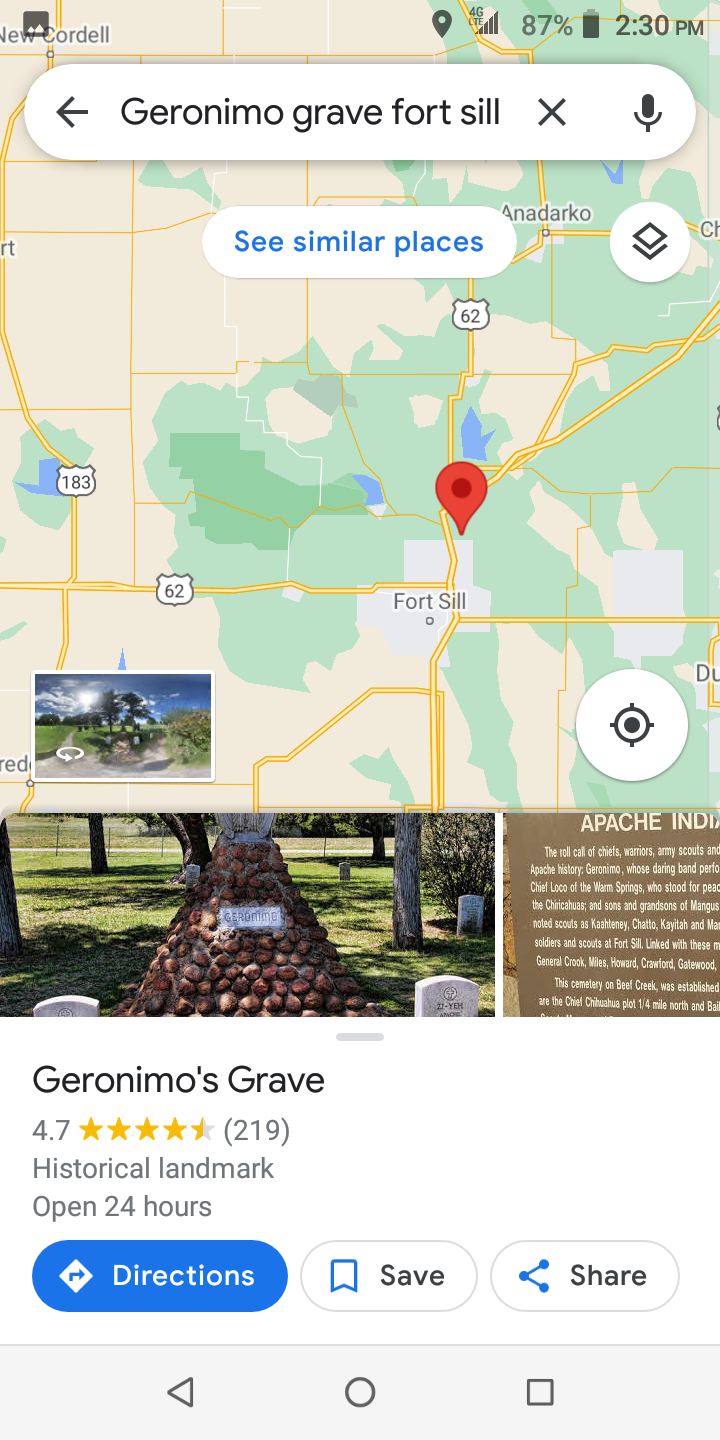
Task: Edit the Geronimo grave fort sill search
Action: coord(310,112)
